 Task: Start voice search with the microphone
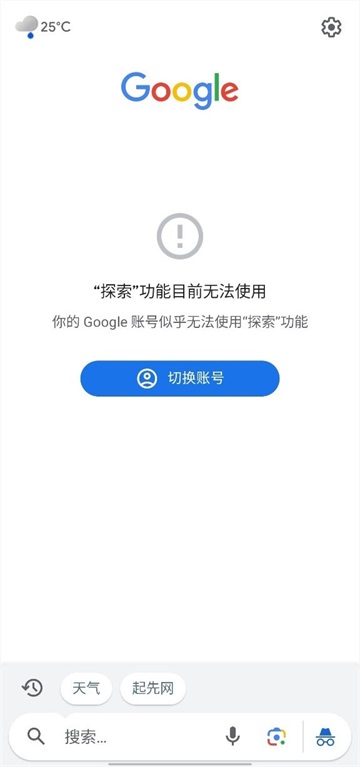click(x=233, y=736)
